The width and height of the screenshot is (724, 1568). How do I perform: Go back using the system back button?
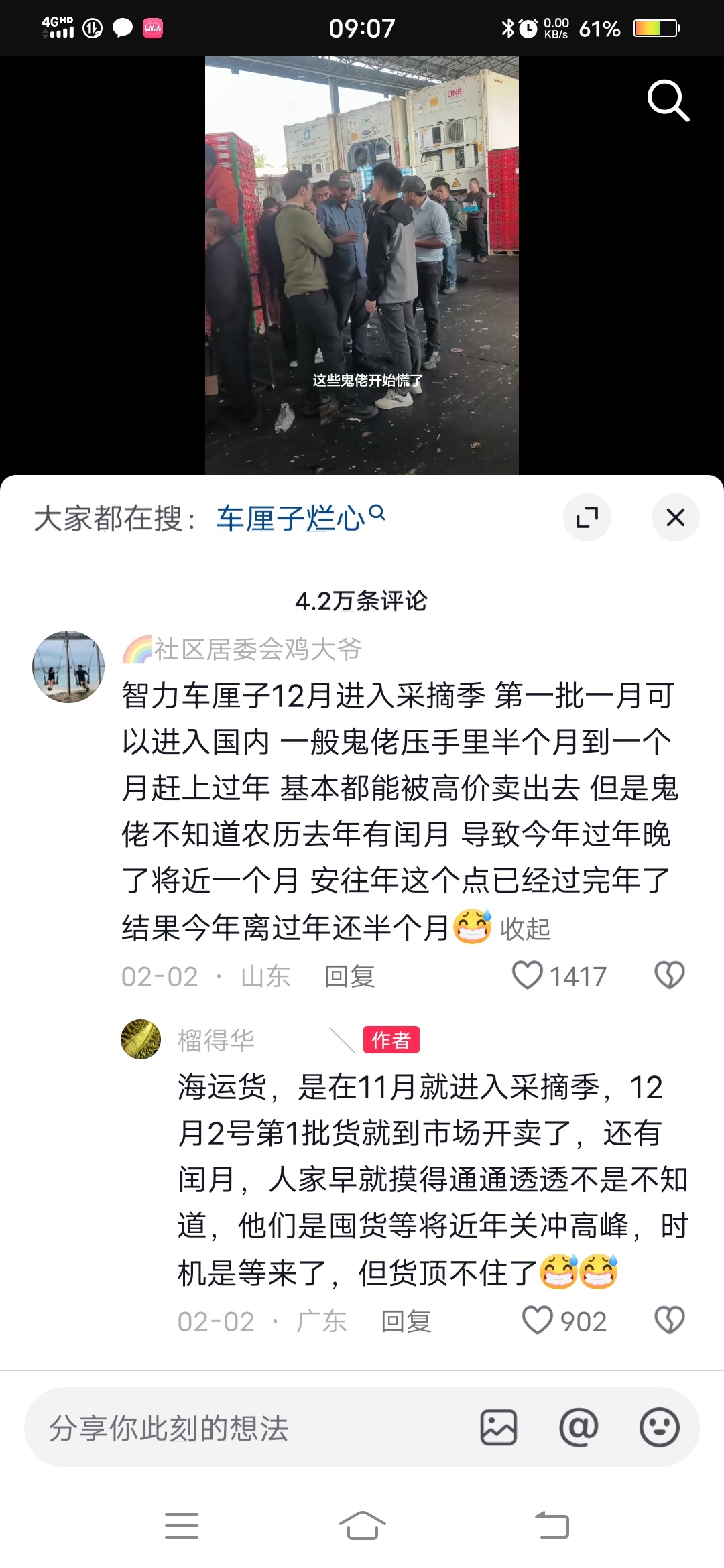[x=552, y=1526]
